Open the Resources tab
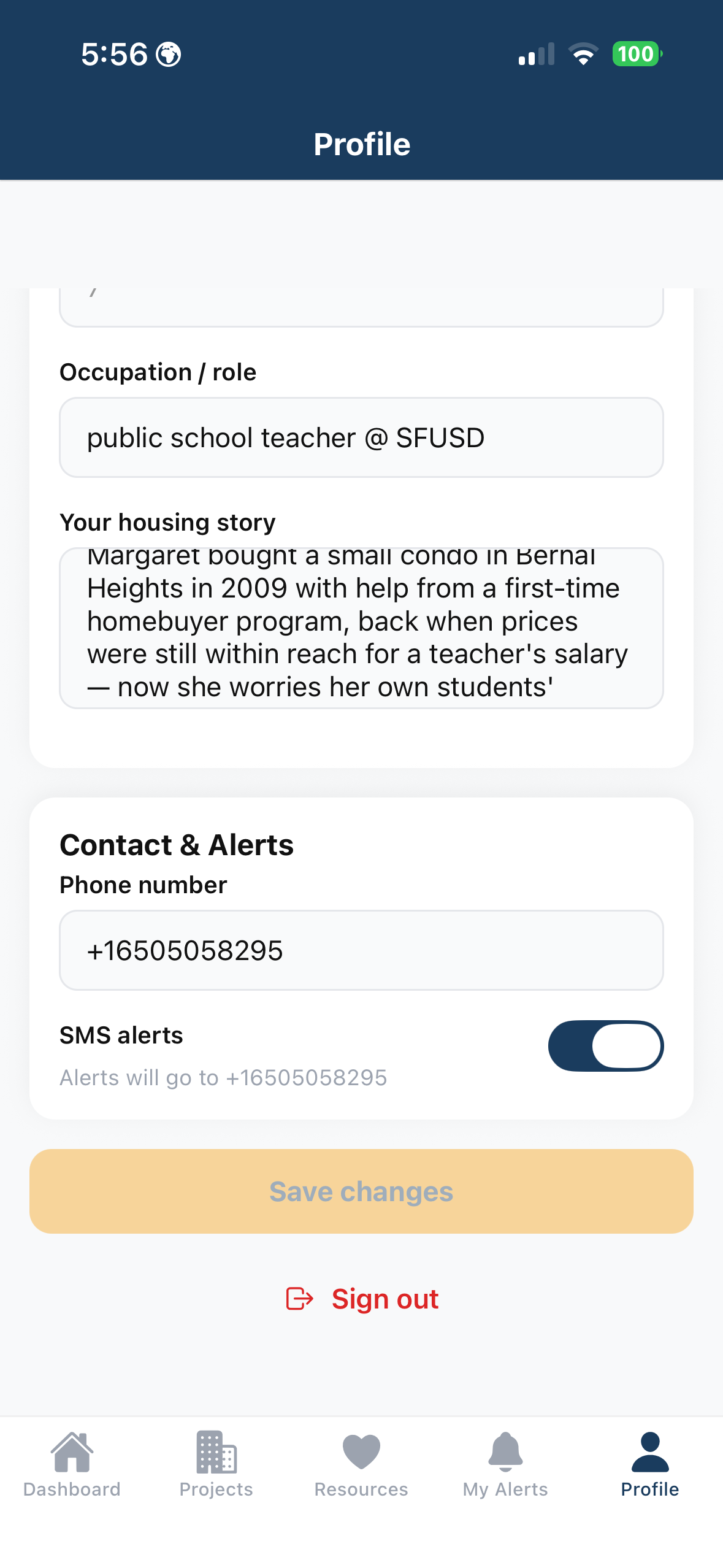This screenshot has height=1568, width=723. pyautogui.click(x=361, y=1465)
